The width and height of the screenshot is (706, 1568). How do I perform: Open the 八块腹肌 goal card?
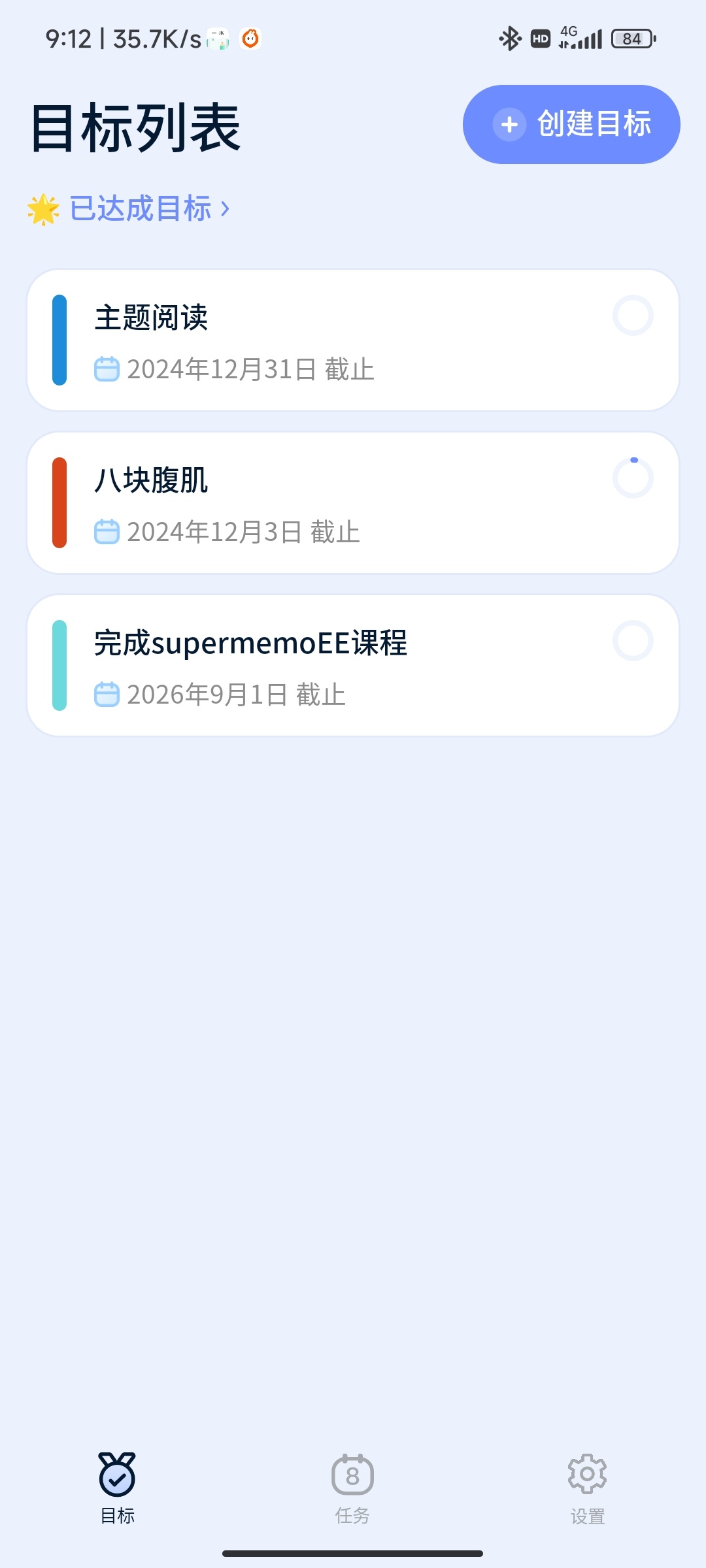pyautogui.click(x=327, y=502)
